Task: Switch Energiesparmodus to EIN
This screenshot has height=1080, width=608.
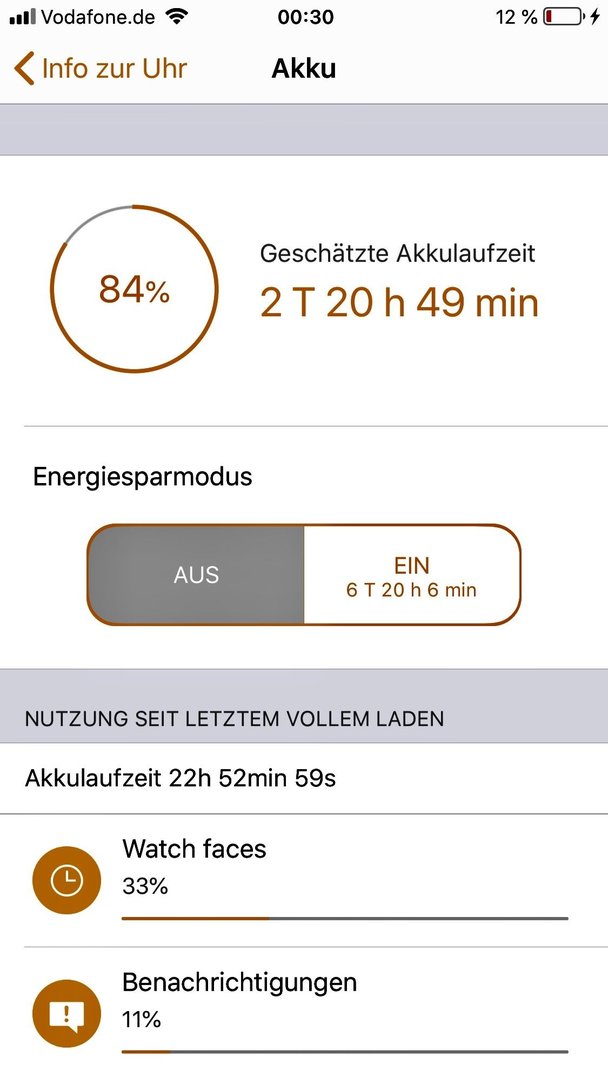Action: click(412, 574)
